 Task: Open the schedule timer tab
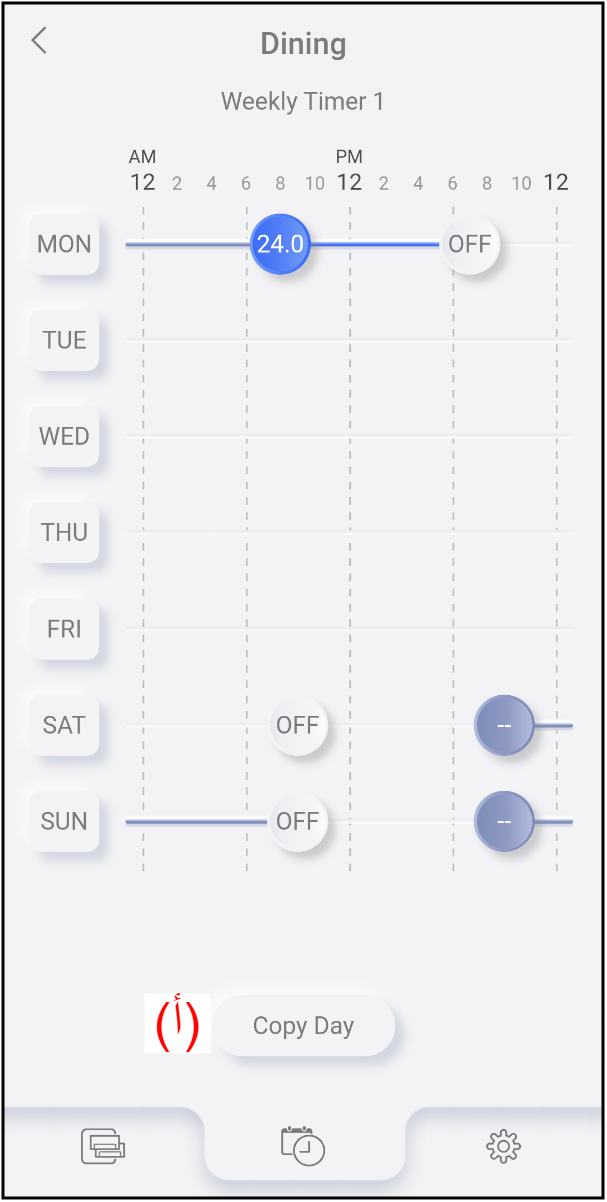(x=303, y=1146)
